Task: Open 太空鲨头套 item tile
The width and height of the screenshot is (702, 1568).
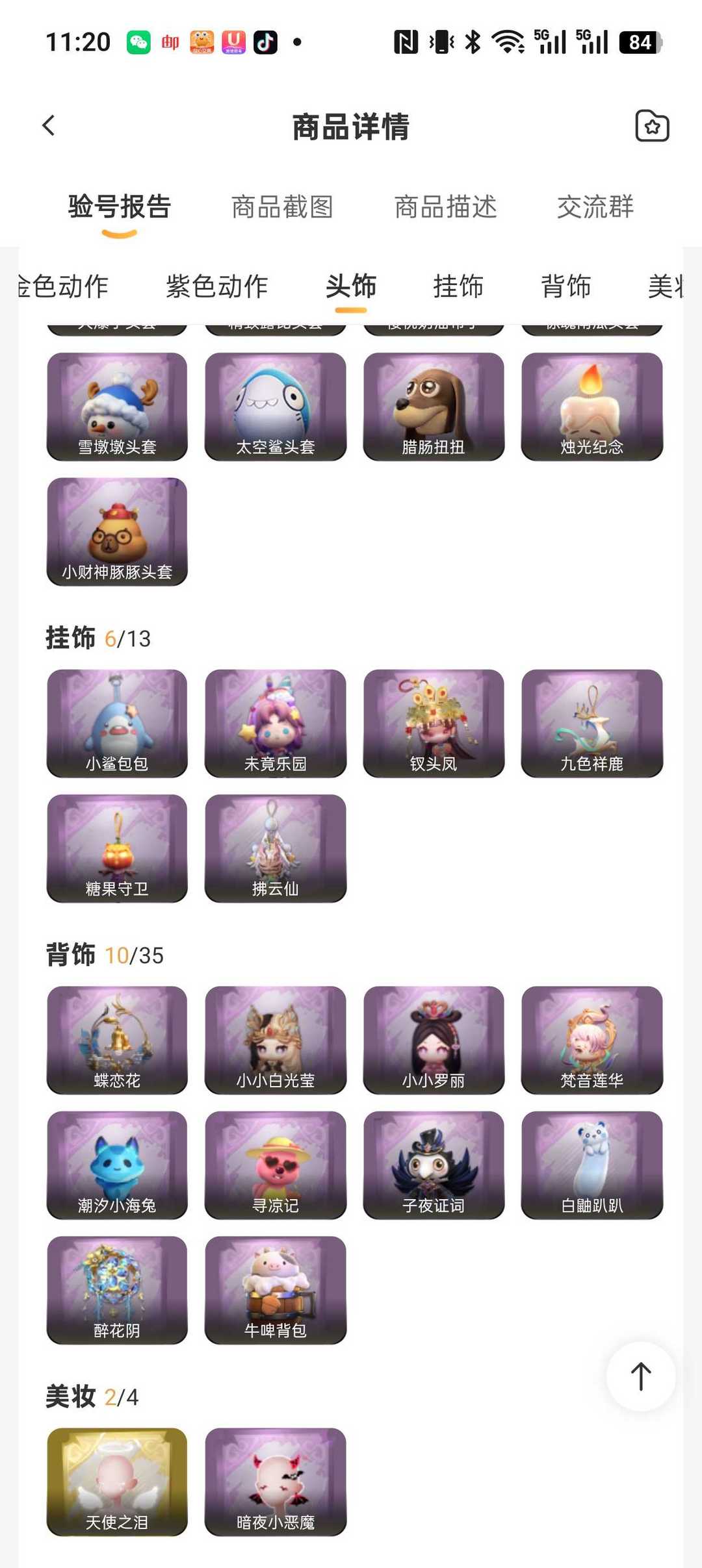Action: (276, 407)
